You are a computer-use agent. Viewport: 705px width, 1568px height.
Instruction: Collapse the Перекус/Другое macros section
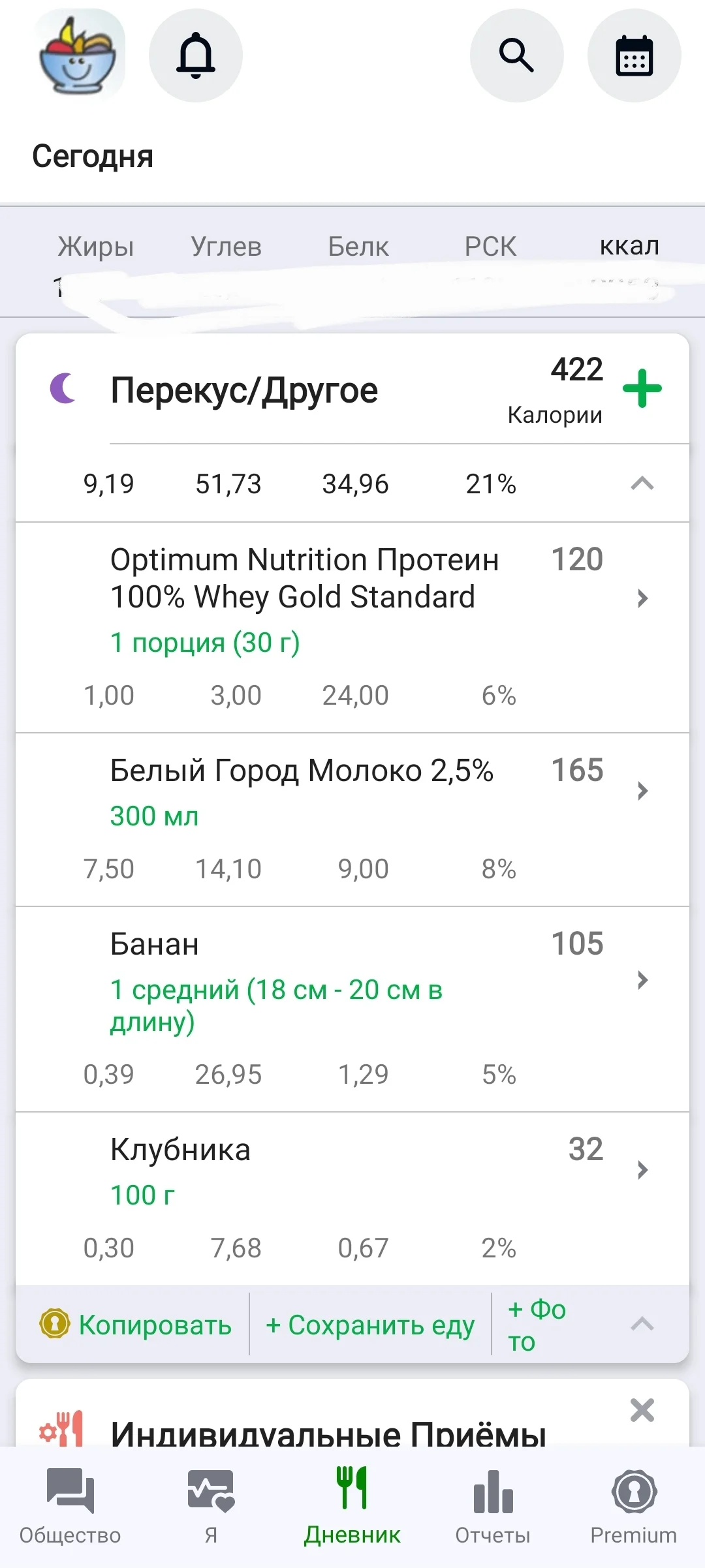[642, 484]
